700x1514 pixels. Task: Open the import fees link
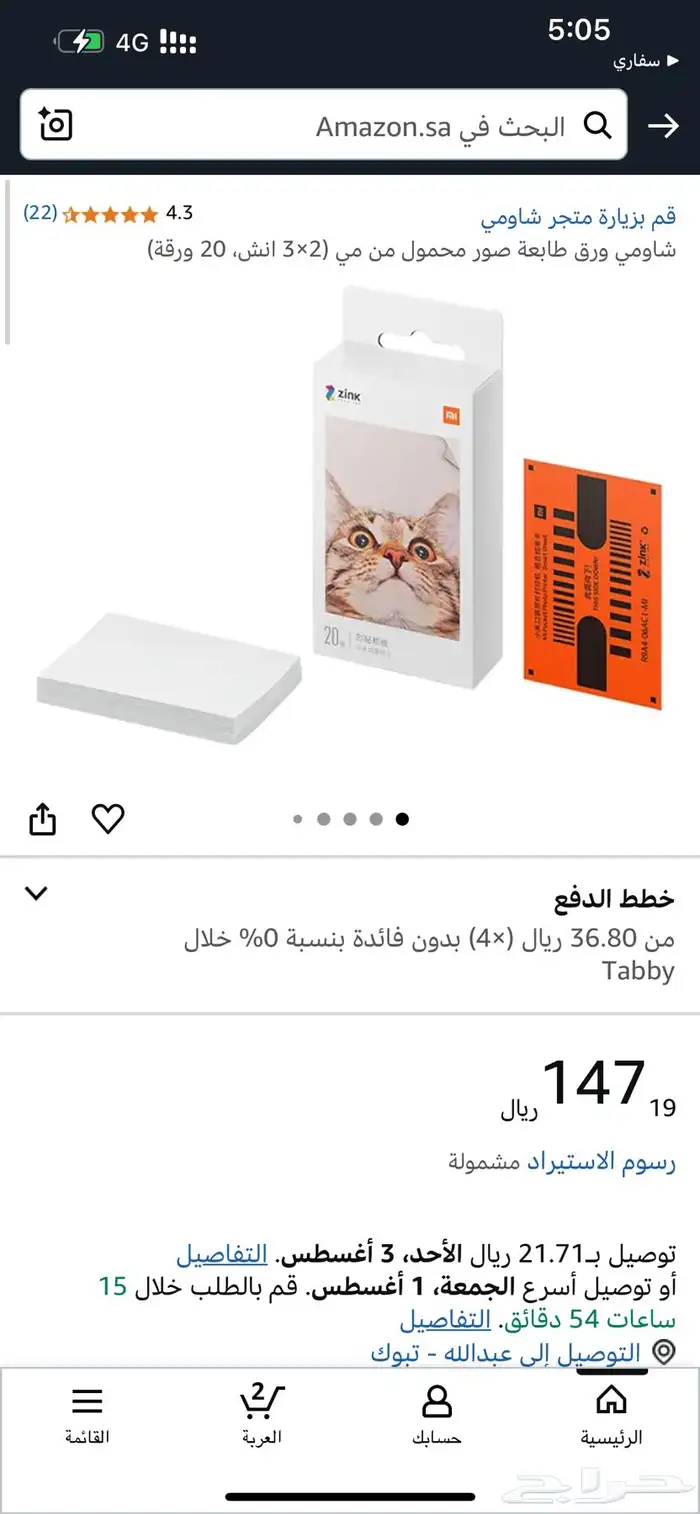(602, 1161)
